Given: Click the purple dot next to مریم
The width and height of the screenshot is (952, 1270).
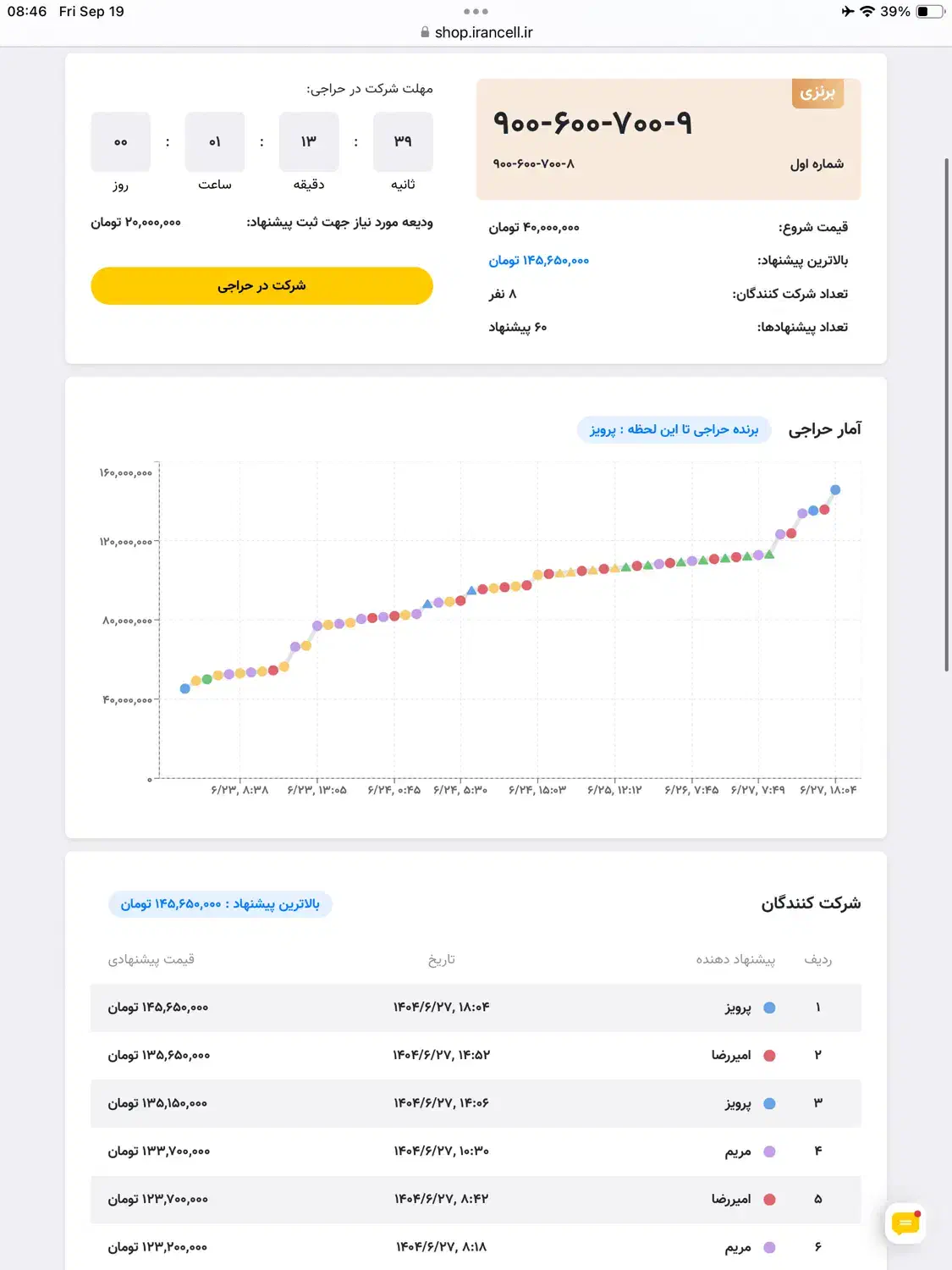Looking at the screenshot, I should [769, 1151].
